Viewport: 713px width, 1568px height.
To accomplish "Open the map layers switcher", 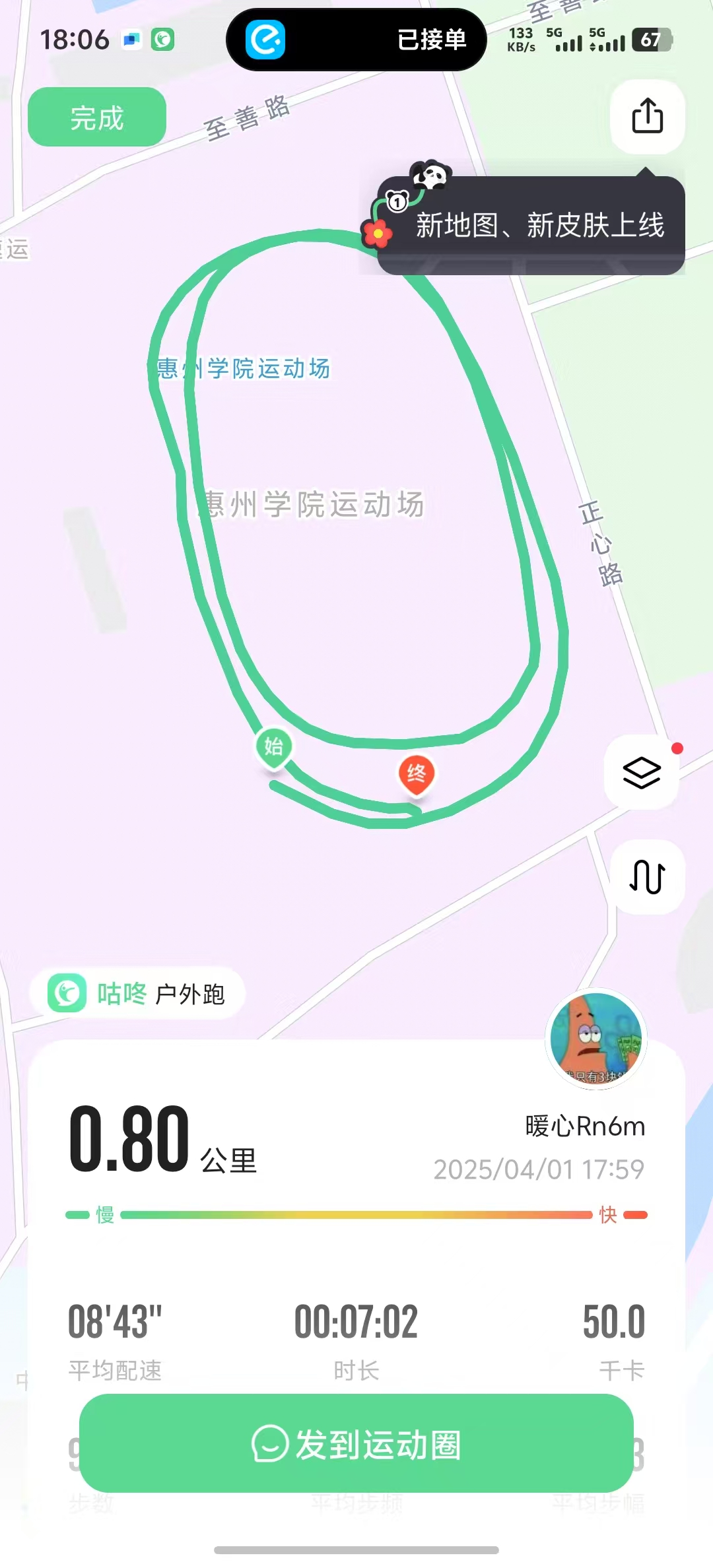I will (x=641, y=771).
